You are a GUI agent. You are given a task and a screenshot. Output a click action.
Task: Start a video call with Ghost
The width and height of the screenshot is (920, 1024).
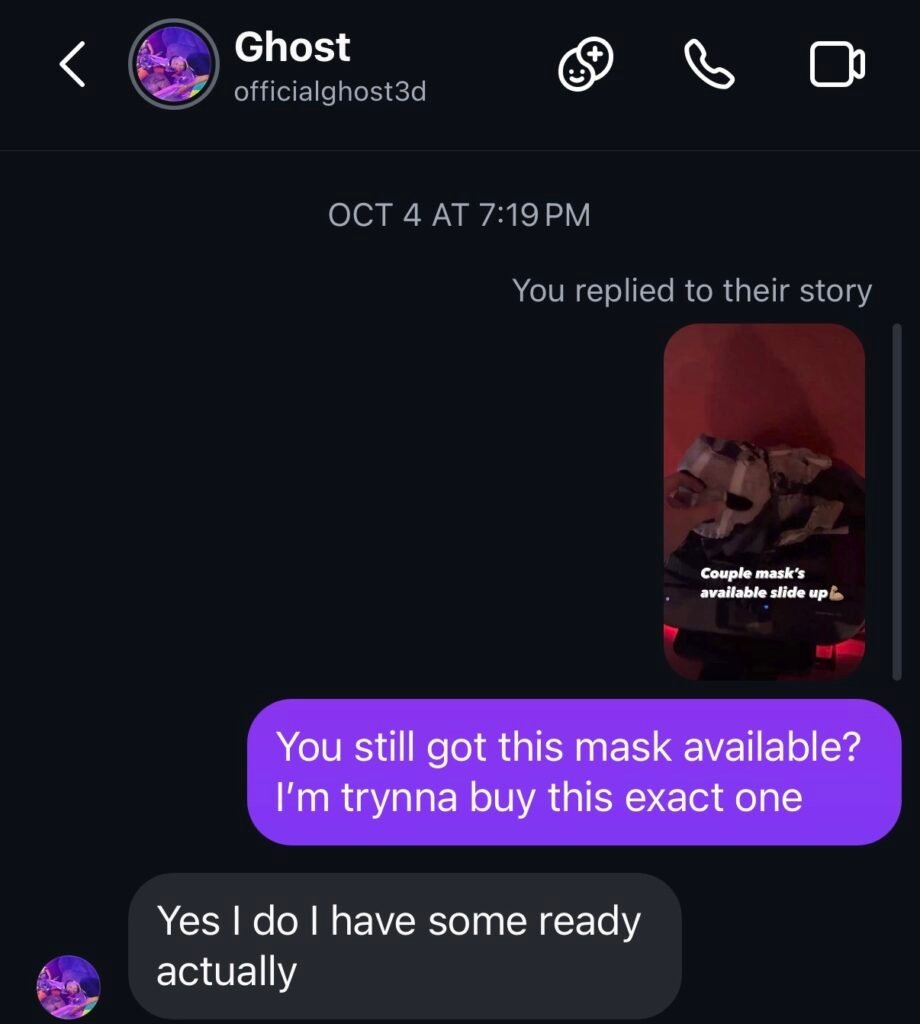836,66
